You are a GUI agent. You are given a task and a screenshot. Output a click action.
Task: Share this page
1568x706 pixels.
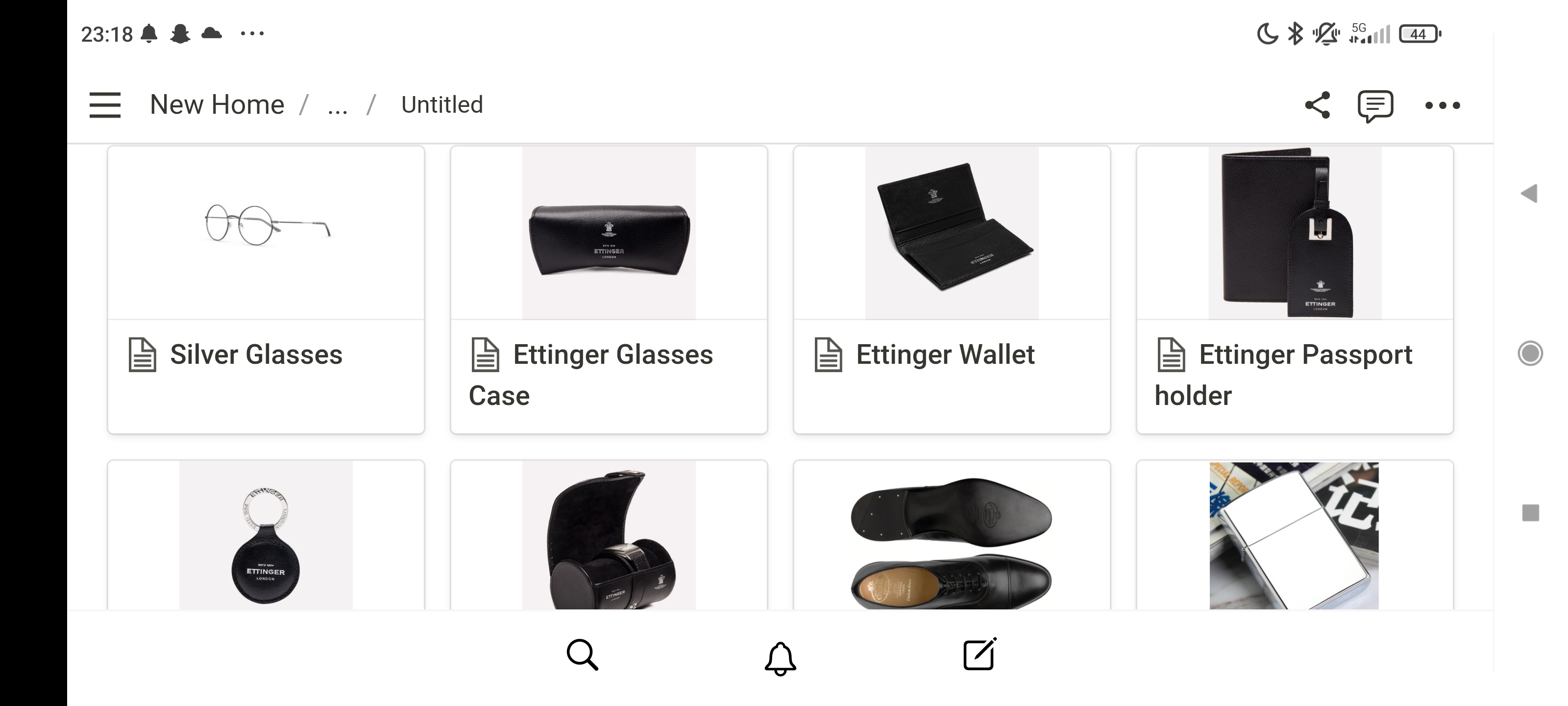tap(1317, 105)
